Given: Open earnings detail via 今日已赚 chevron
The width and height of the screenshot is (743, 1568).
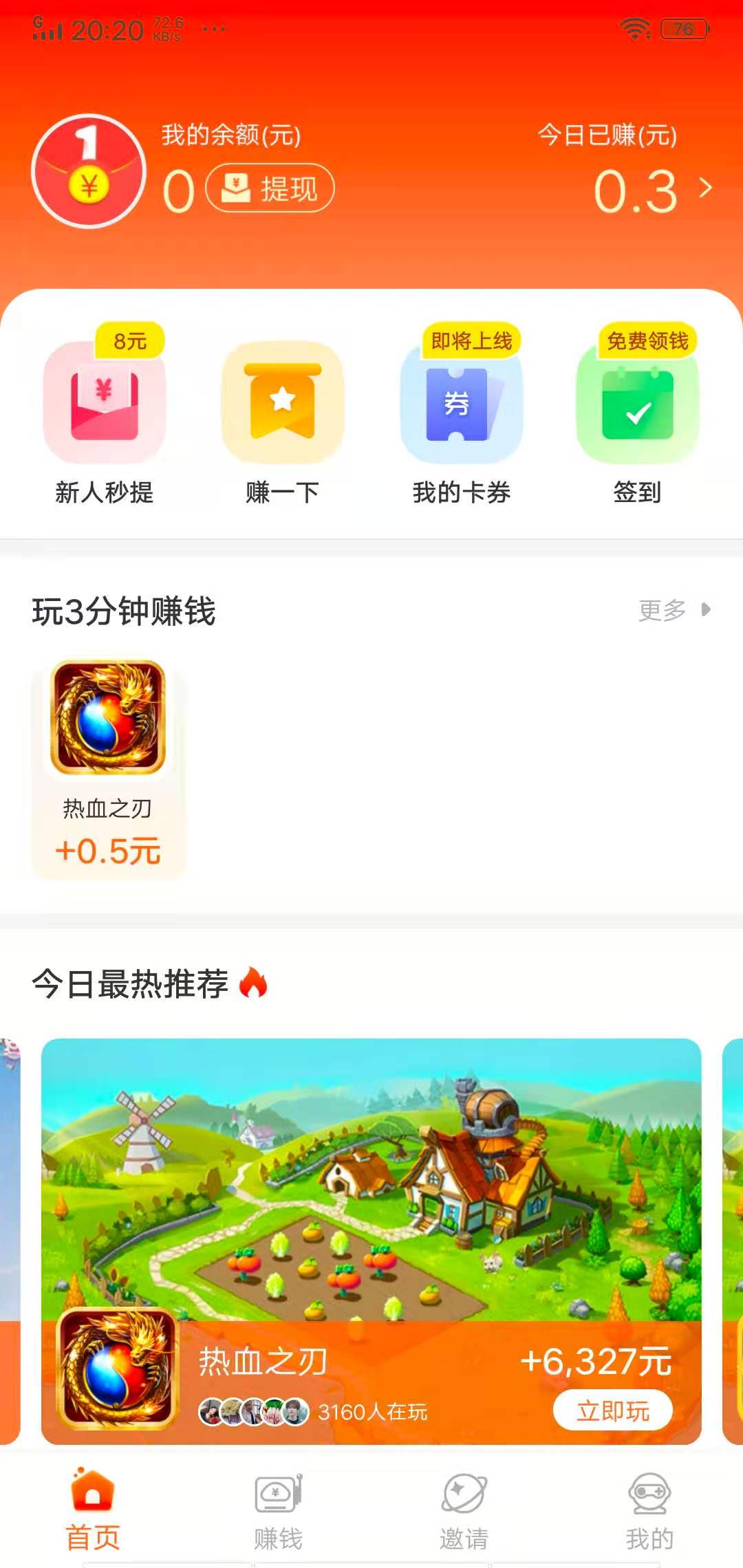Looking at the screenshot, I should 706,188.
